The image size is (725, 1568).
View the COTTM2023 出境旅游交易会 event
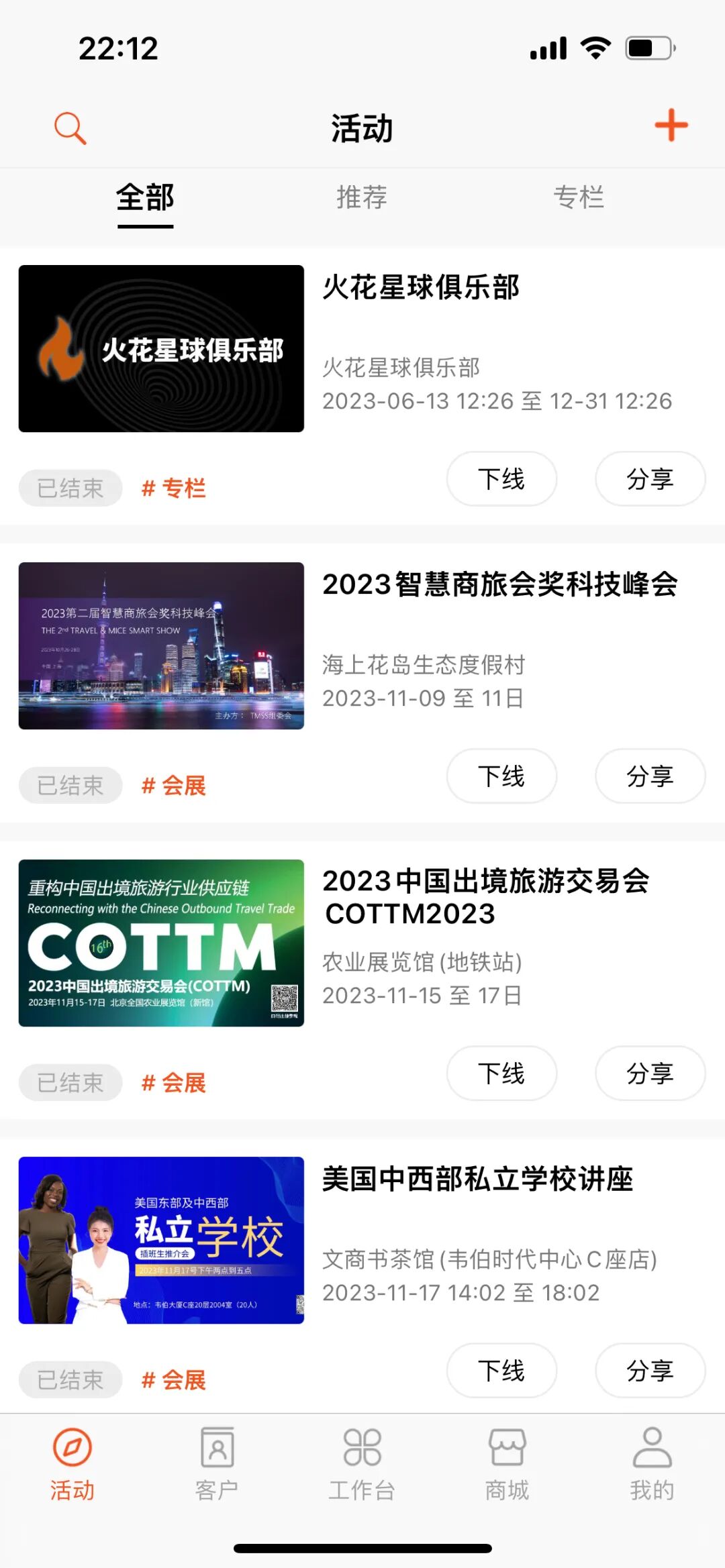[x=486, y=897]
